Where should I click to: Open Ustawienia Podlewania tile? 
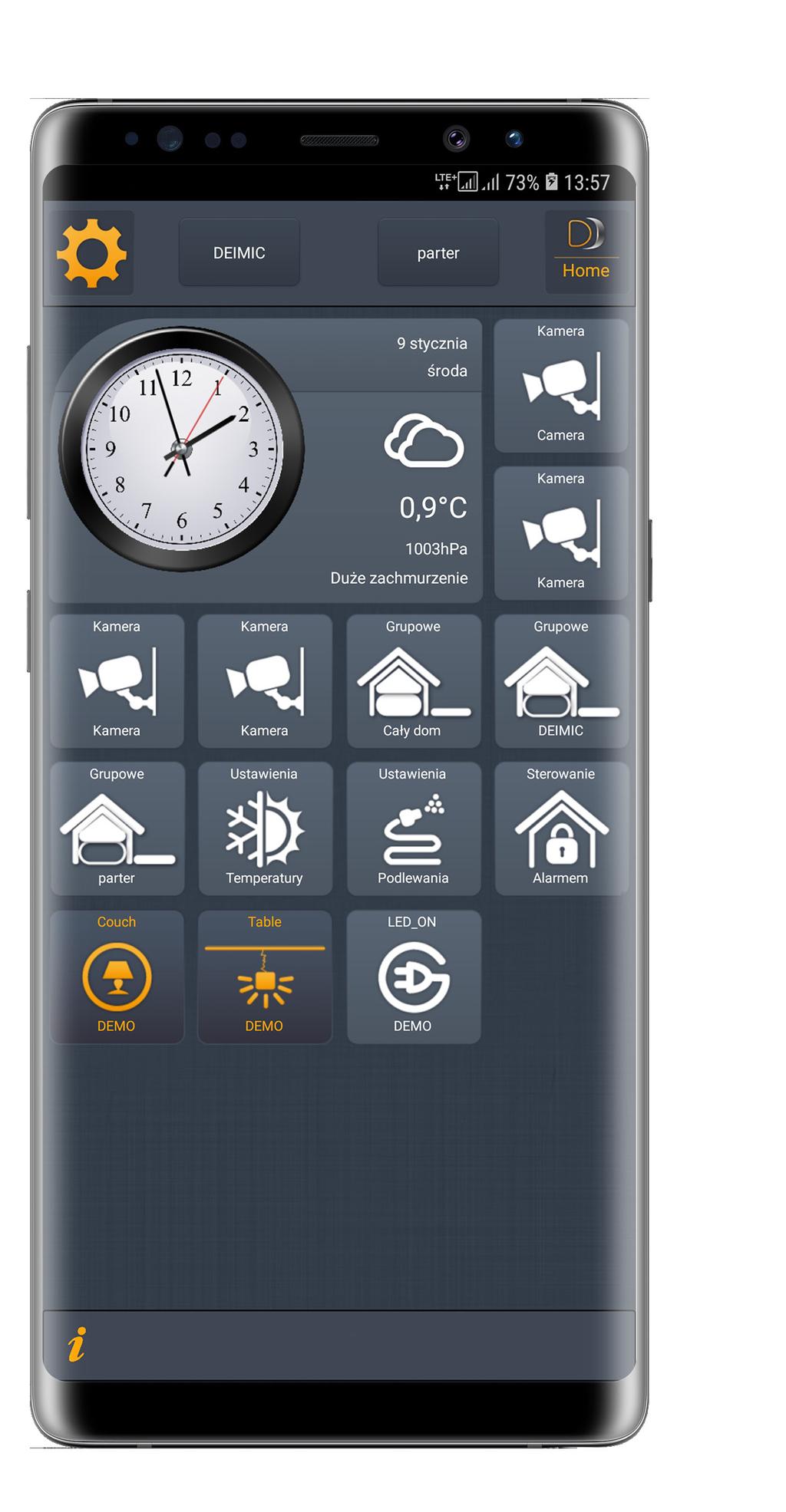tap(413, 828)
